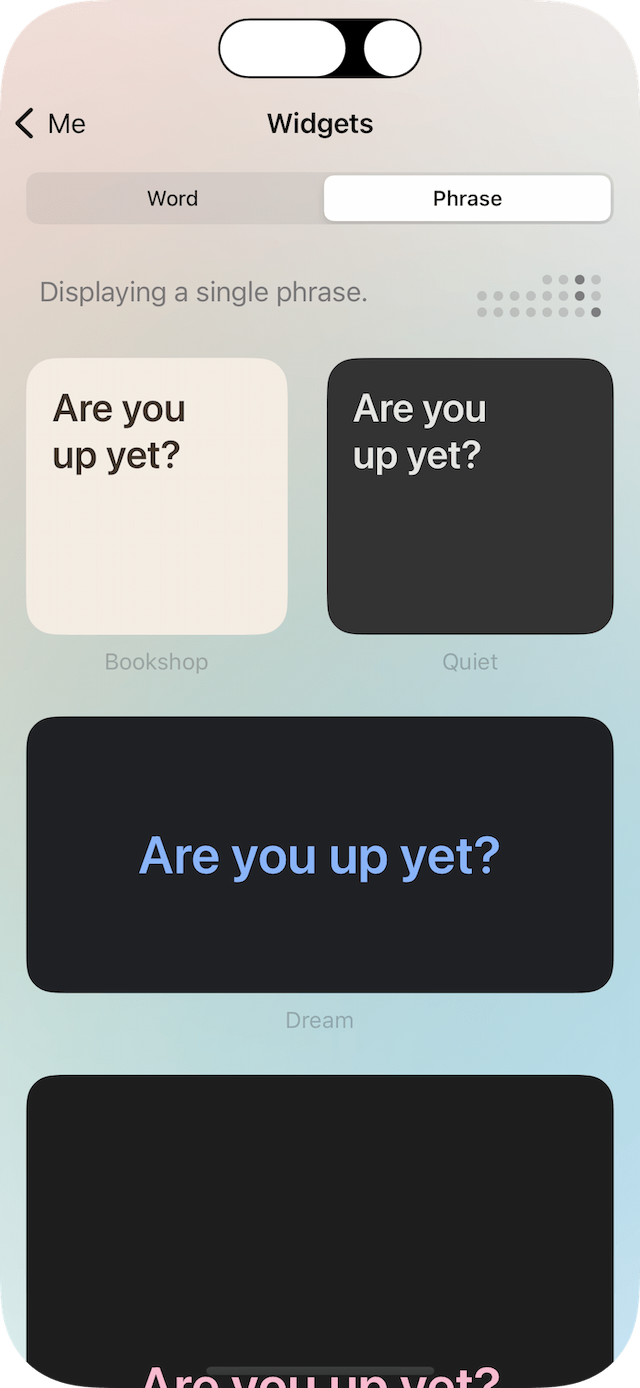Switch to the Word segment
640x1388 pixels.
(x=173, y=198)
